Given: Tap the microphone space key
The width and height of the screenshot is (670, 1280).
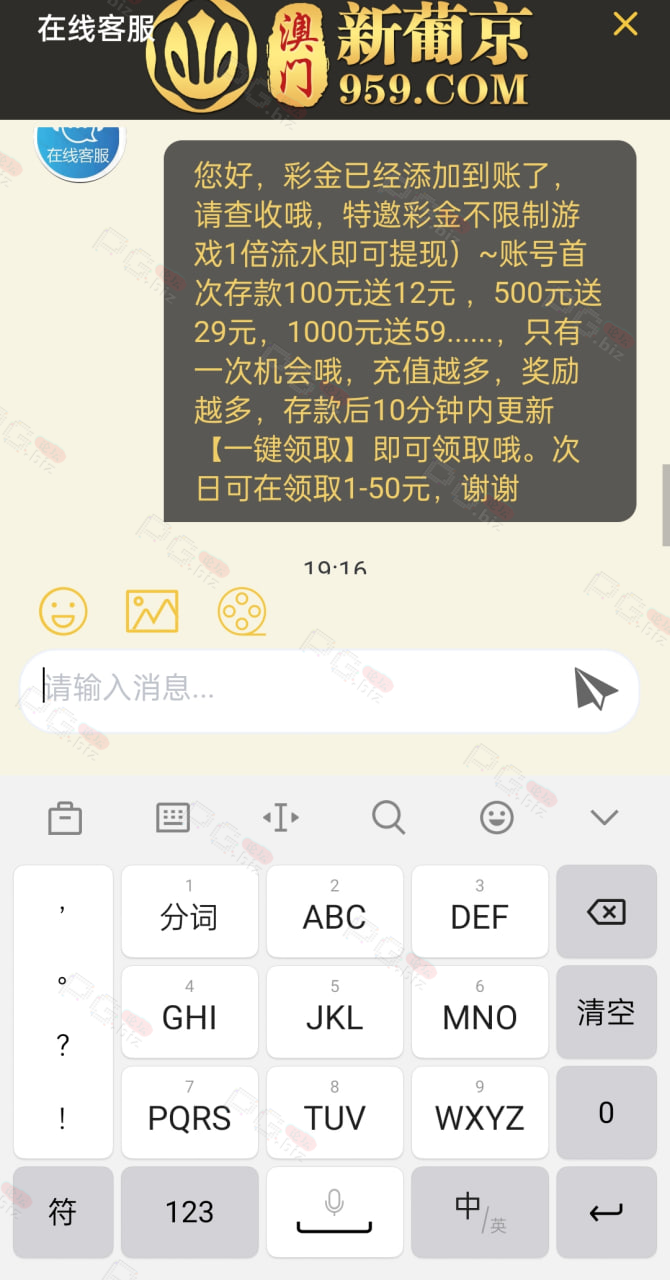Looking at the screenshot, I should (335, 1212).
